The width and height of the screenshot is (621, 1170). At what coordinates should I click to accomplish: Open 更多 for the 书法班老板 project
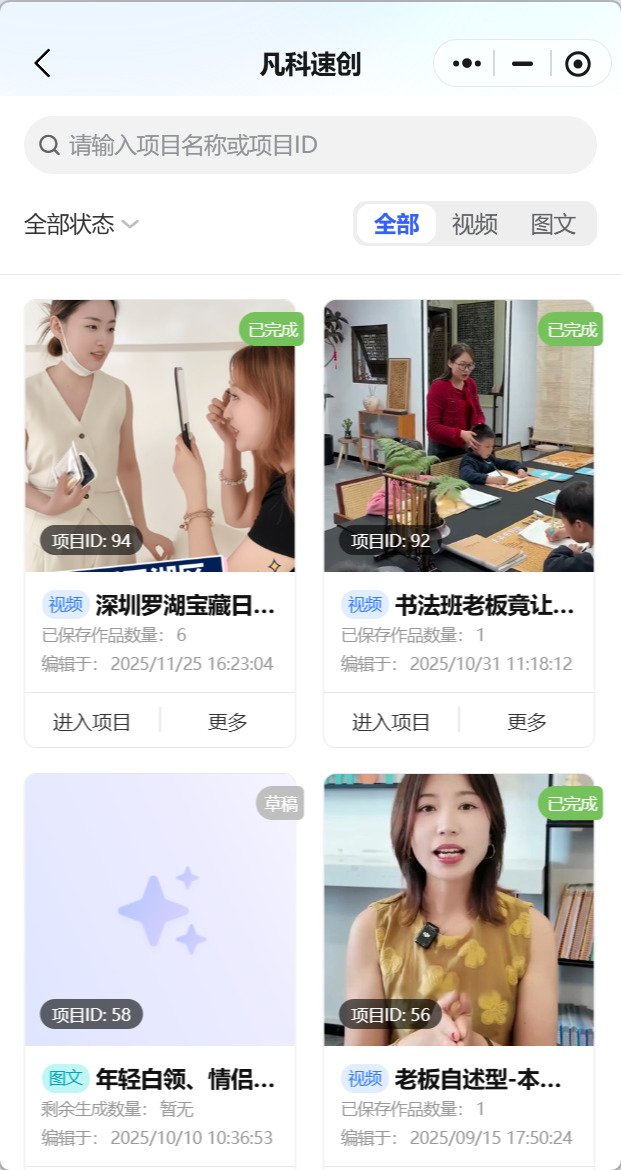coord(527,722)
